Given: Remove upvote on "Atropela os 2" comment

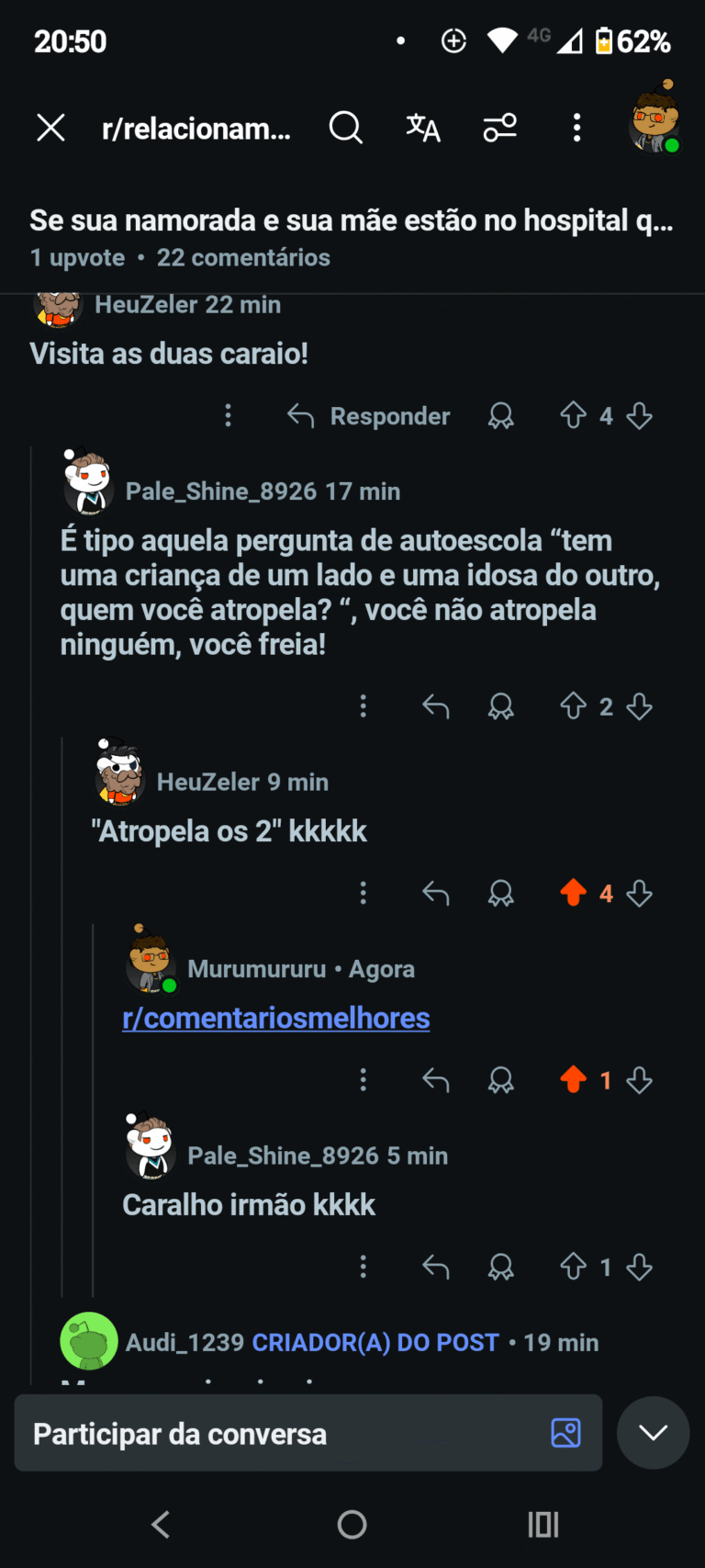Looking at the screenshot, I should point(574,893).
